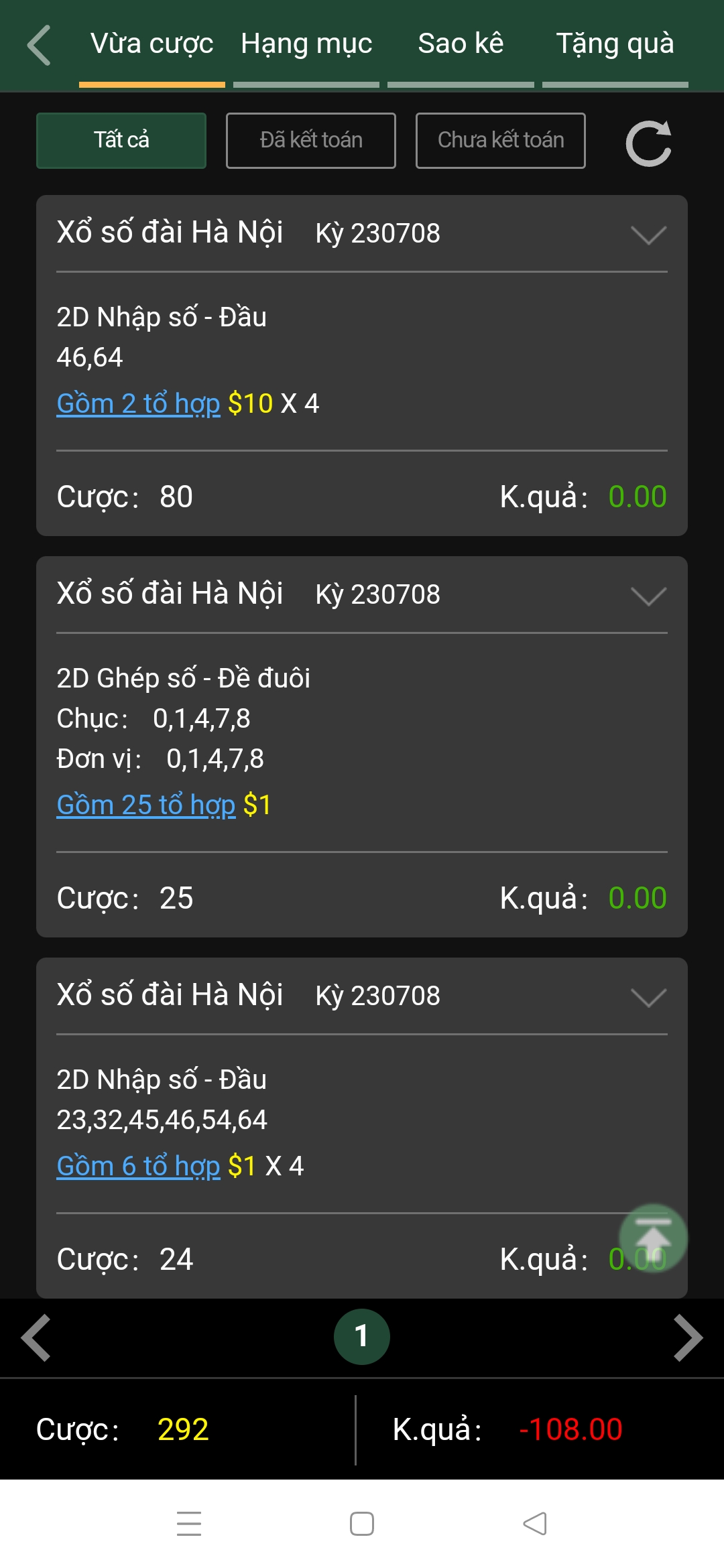This screenshot has height=1568, width=724.
Task: Refresh the bet list
Action: pyautogui.click(x=648, y=143)
